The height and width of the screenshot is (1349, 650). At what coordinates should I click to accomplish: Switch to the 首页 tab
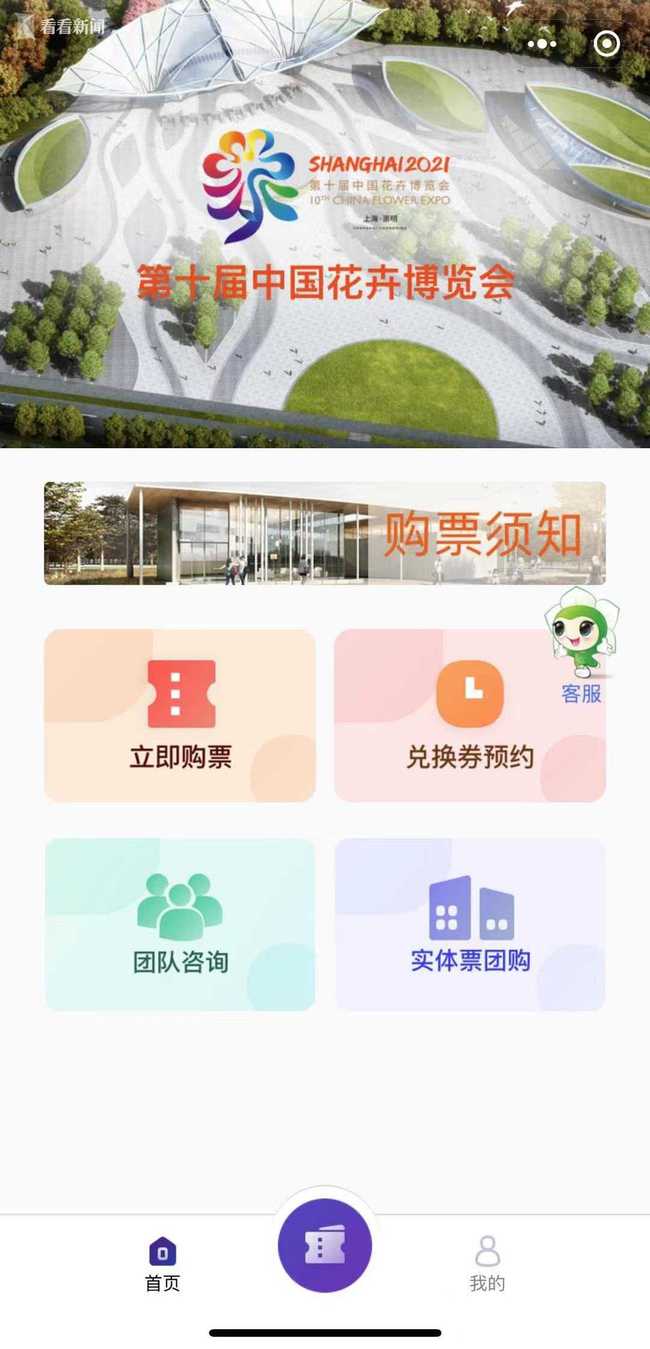[163, 1264]
